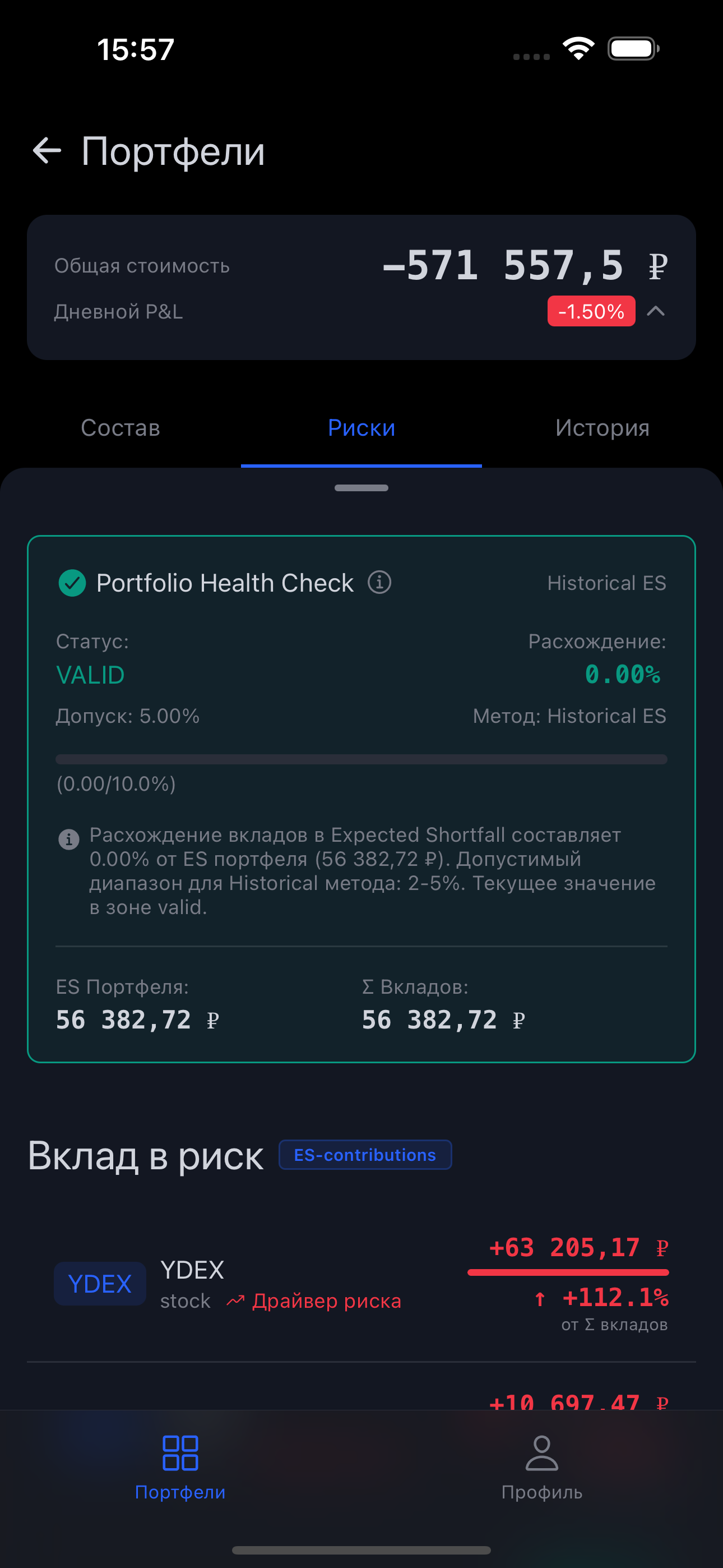This screenshot has width=723, height=1568.
Task: Open the Портфели bottom tab
Action: tap(180, 1468)
